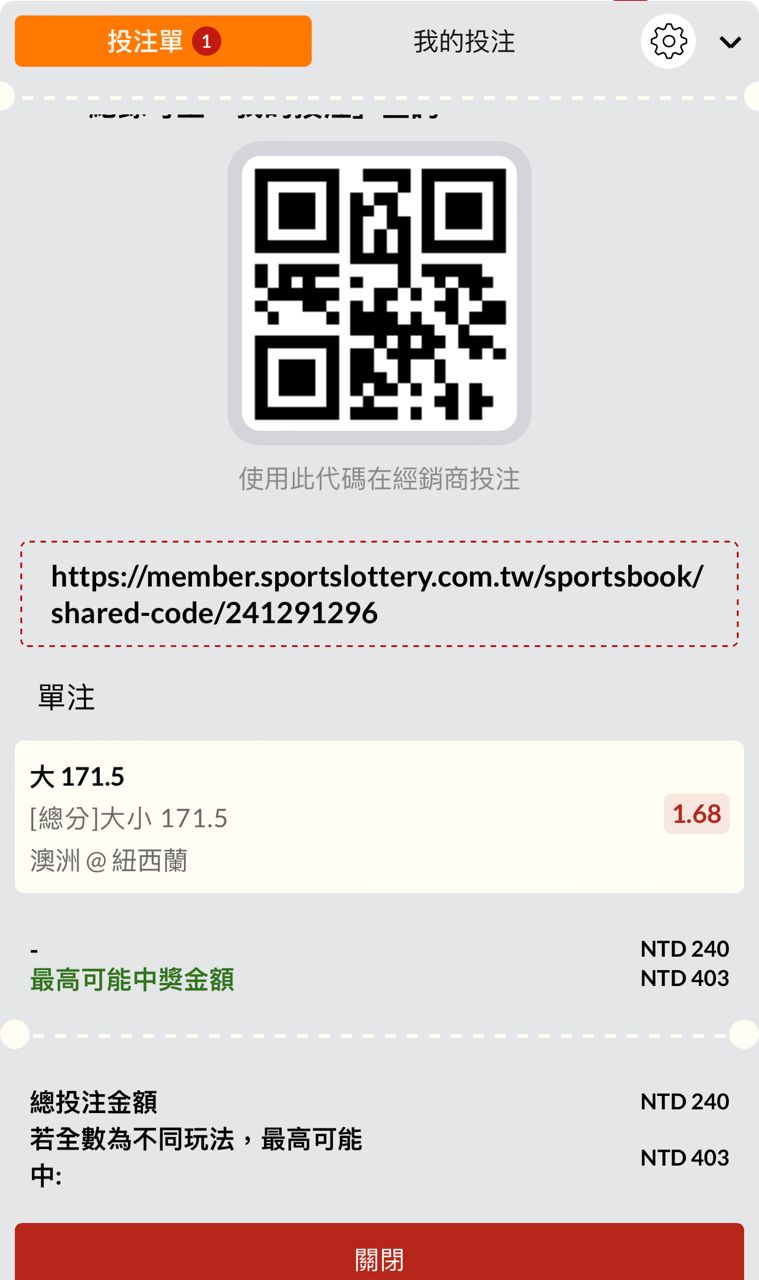Open the shared-code sportslottery link
This screenshot has width=759, height=1280.
[x=378, y=594]
